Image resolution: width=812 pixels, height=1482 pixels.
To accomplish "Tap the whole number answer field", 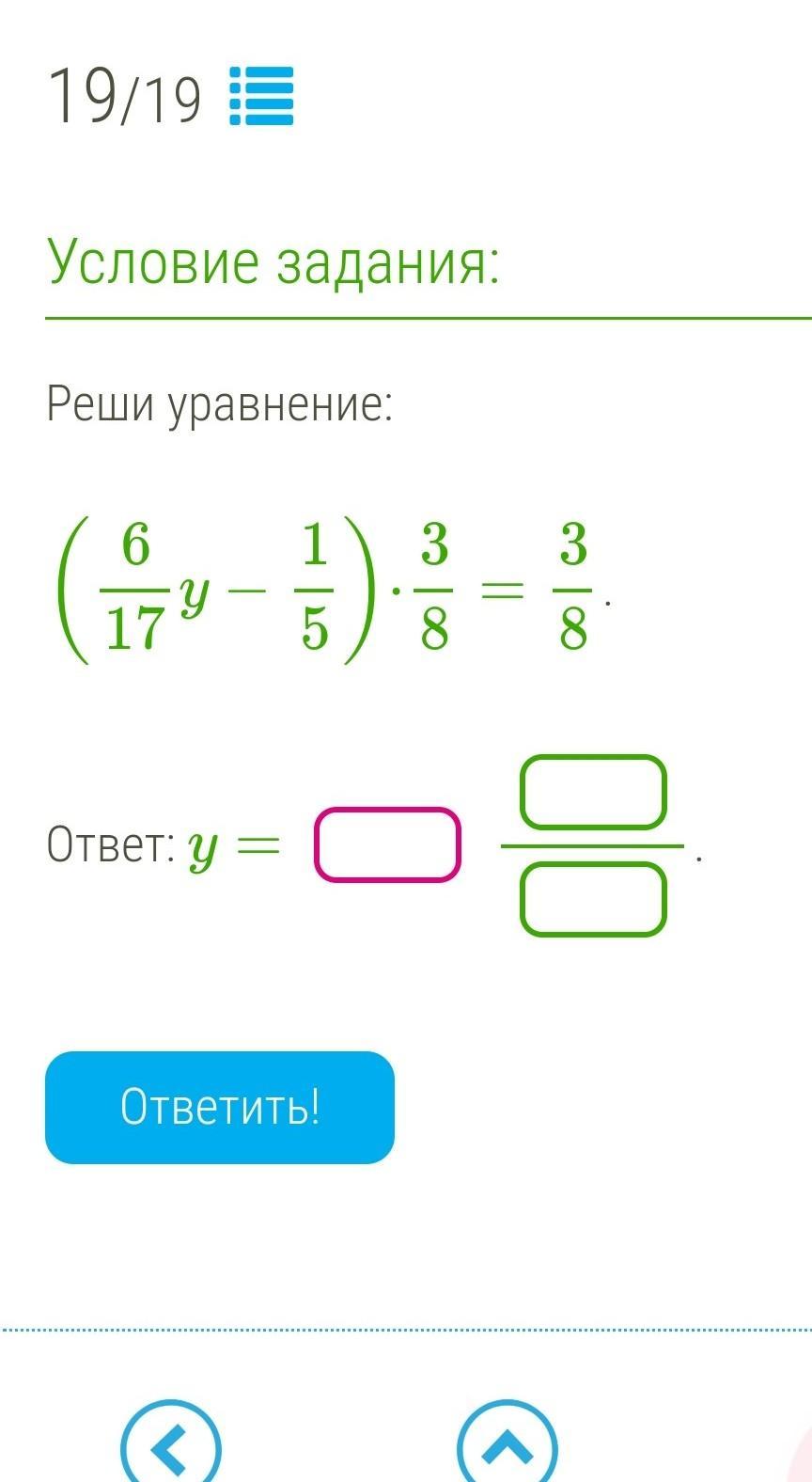I will pos(388,844).
